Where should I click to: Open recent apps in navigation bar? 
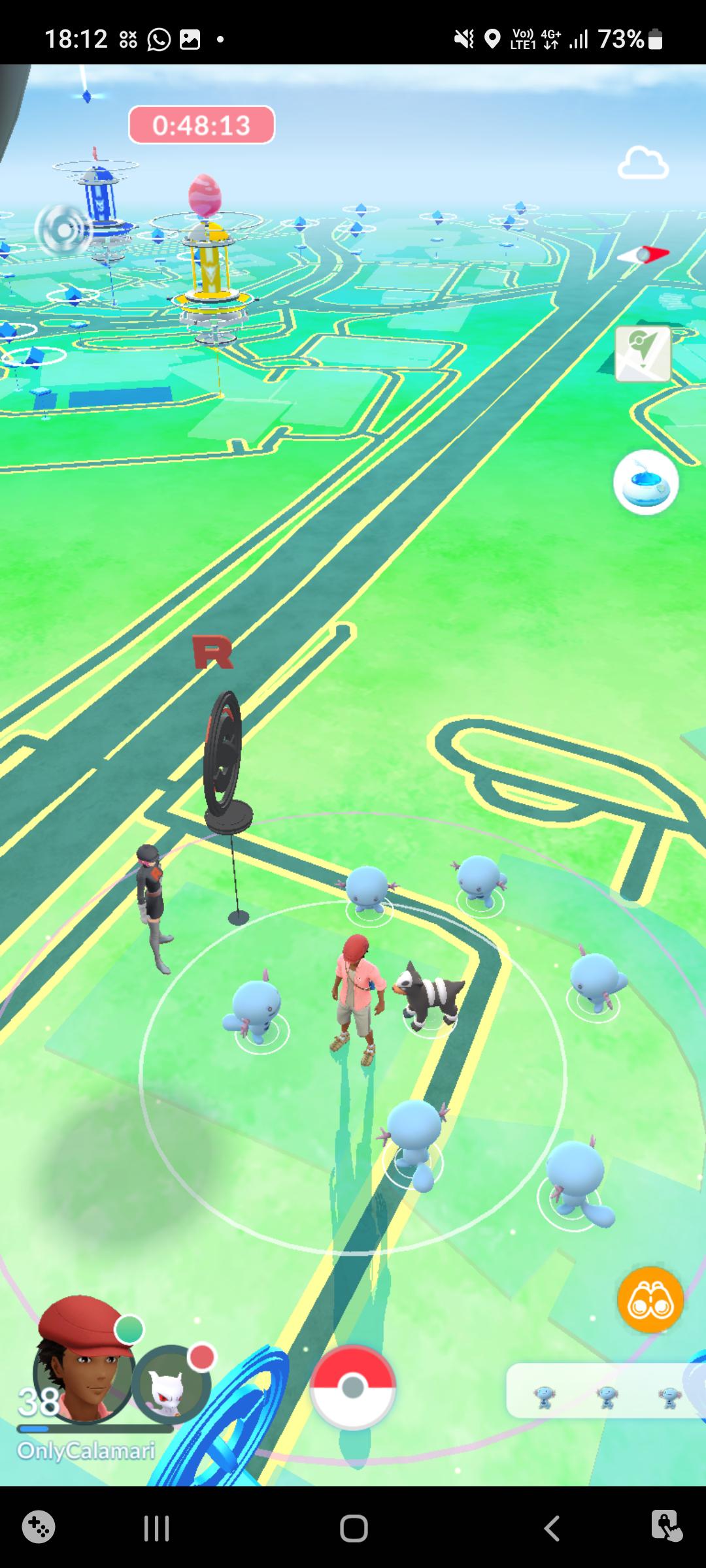[156, 1529]
